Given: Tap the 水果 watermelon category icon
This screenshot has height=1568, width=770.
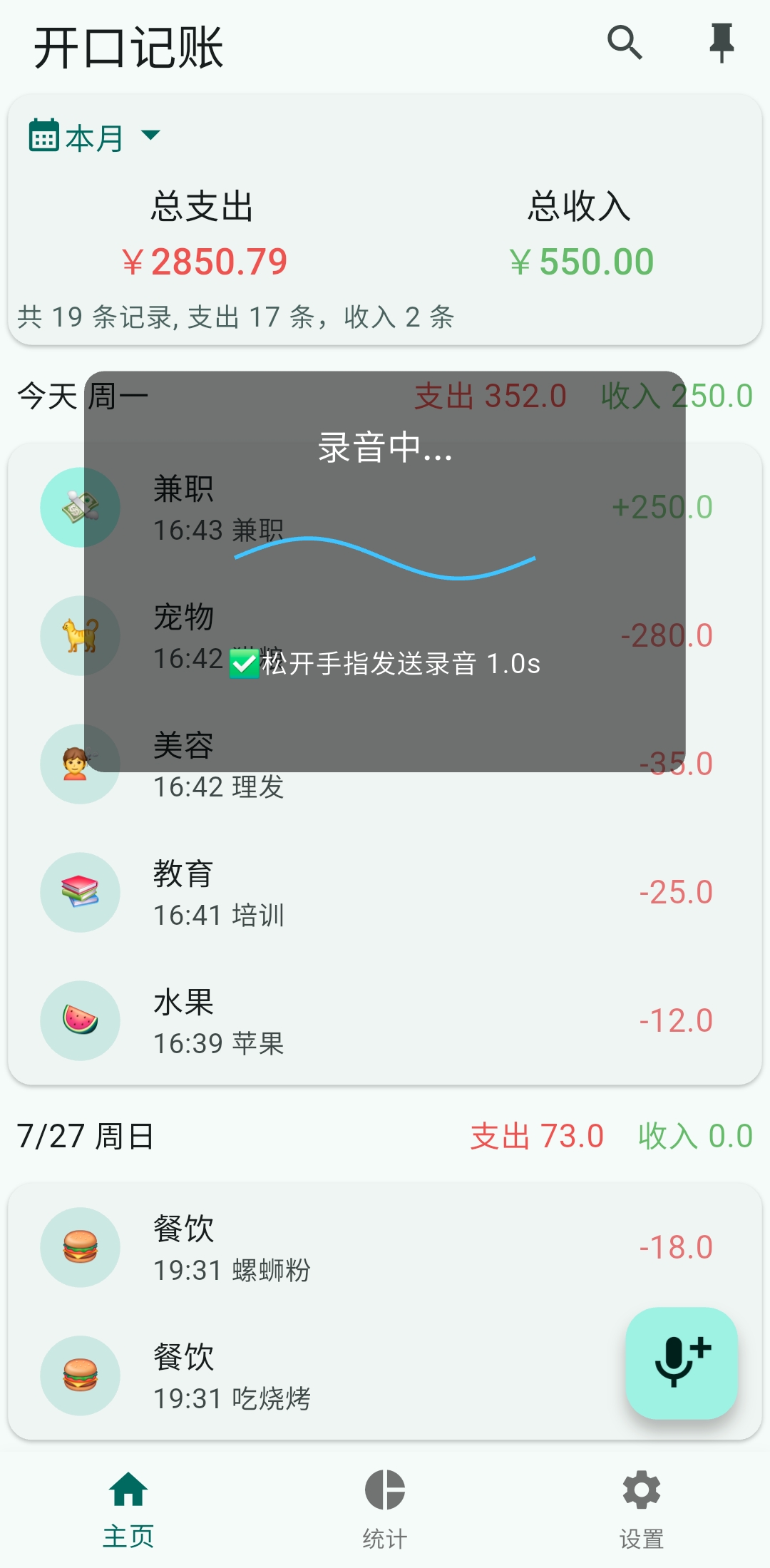Looking at the screenshot, I should click(80, 1021).
